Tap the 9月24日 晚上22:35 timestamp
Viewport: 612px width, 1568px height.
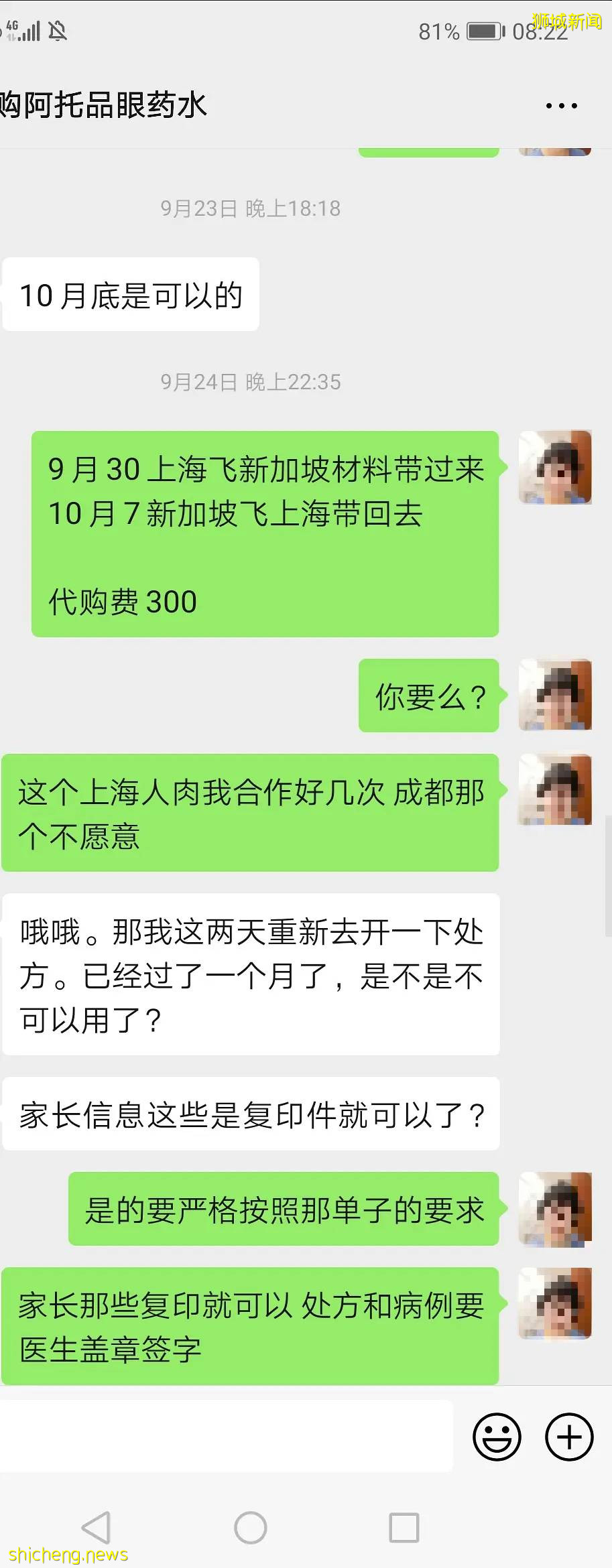point(251,382)
